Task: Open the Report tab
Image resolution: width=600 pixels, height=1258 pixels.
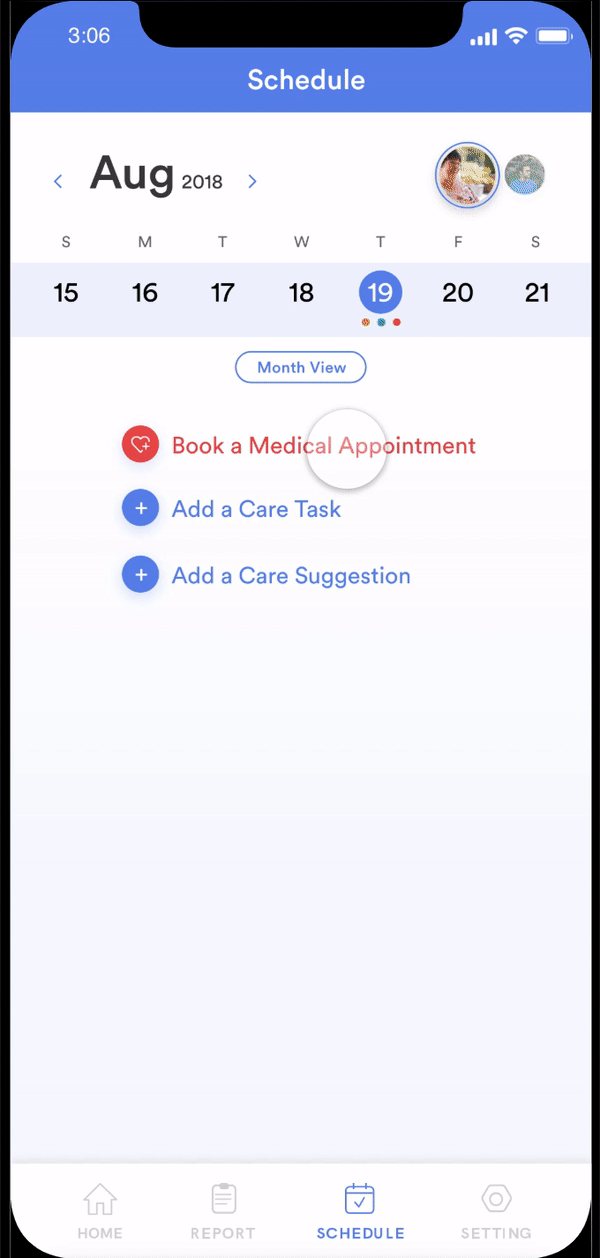Action: pos(223,1211)
